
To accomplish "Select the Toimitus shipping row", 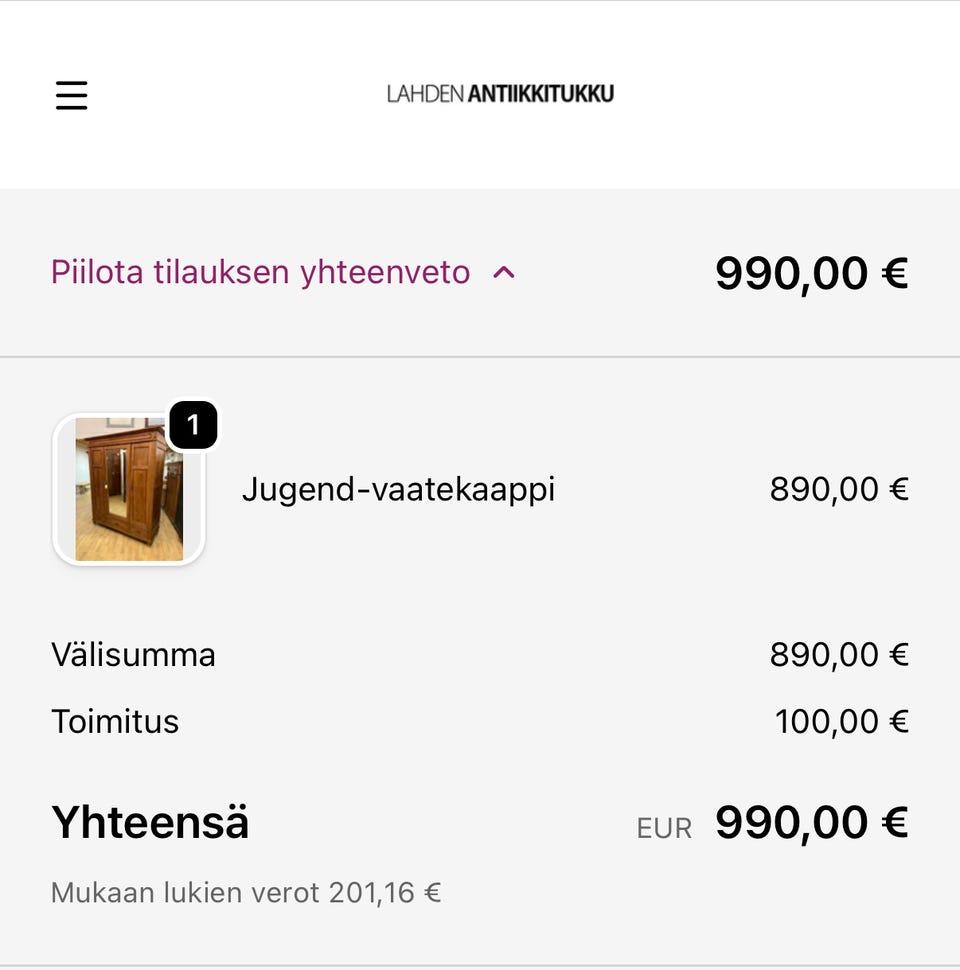I will [x=116, y=721].
